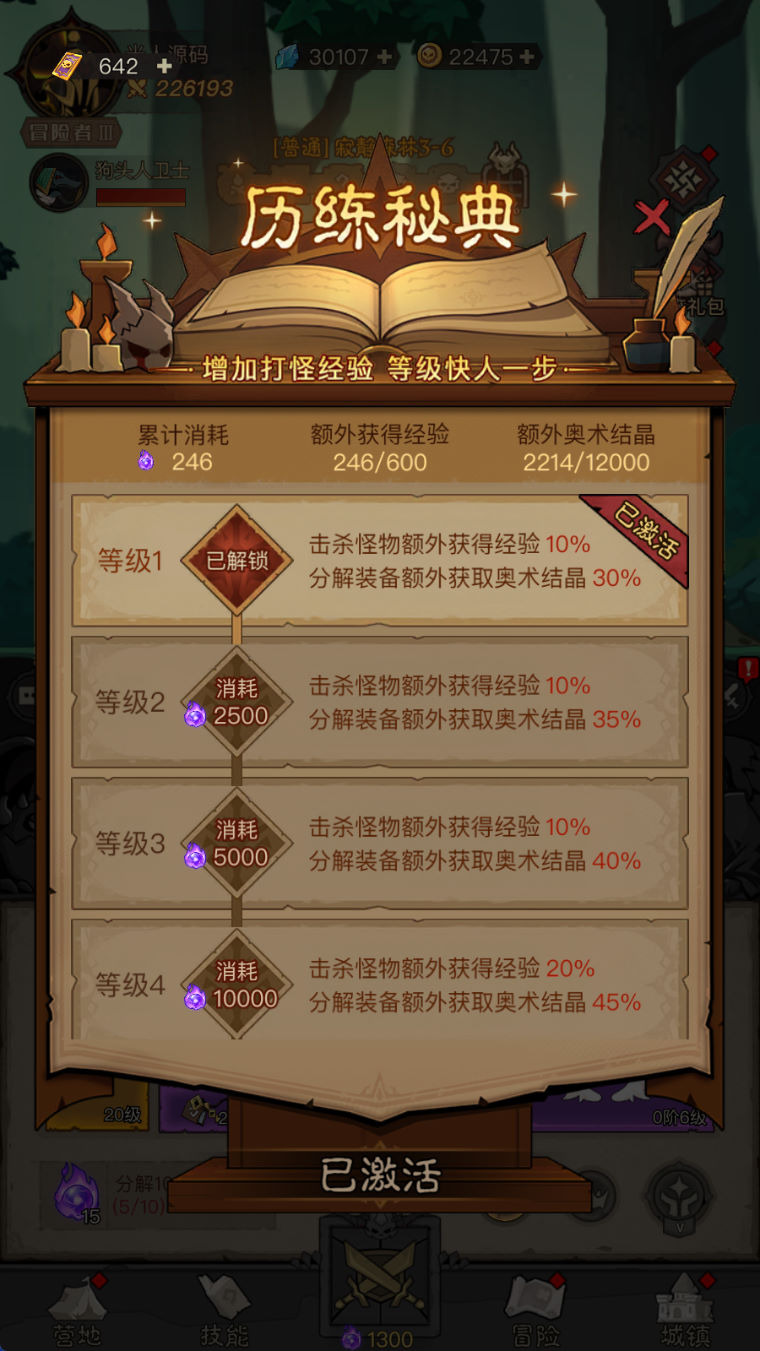Unlock 等级4 costing 10000
Image resolution: width=760 pixels, height=1351 pixels.
coord(236,985)
